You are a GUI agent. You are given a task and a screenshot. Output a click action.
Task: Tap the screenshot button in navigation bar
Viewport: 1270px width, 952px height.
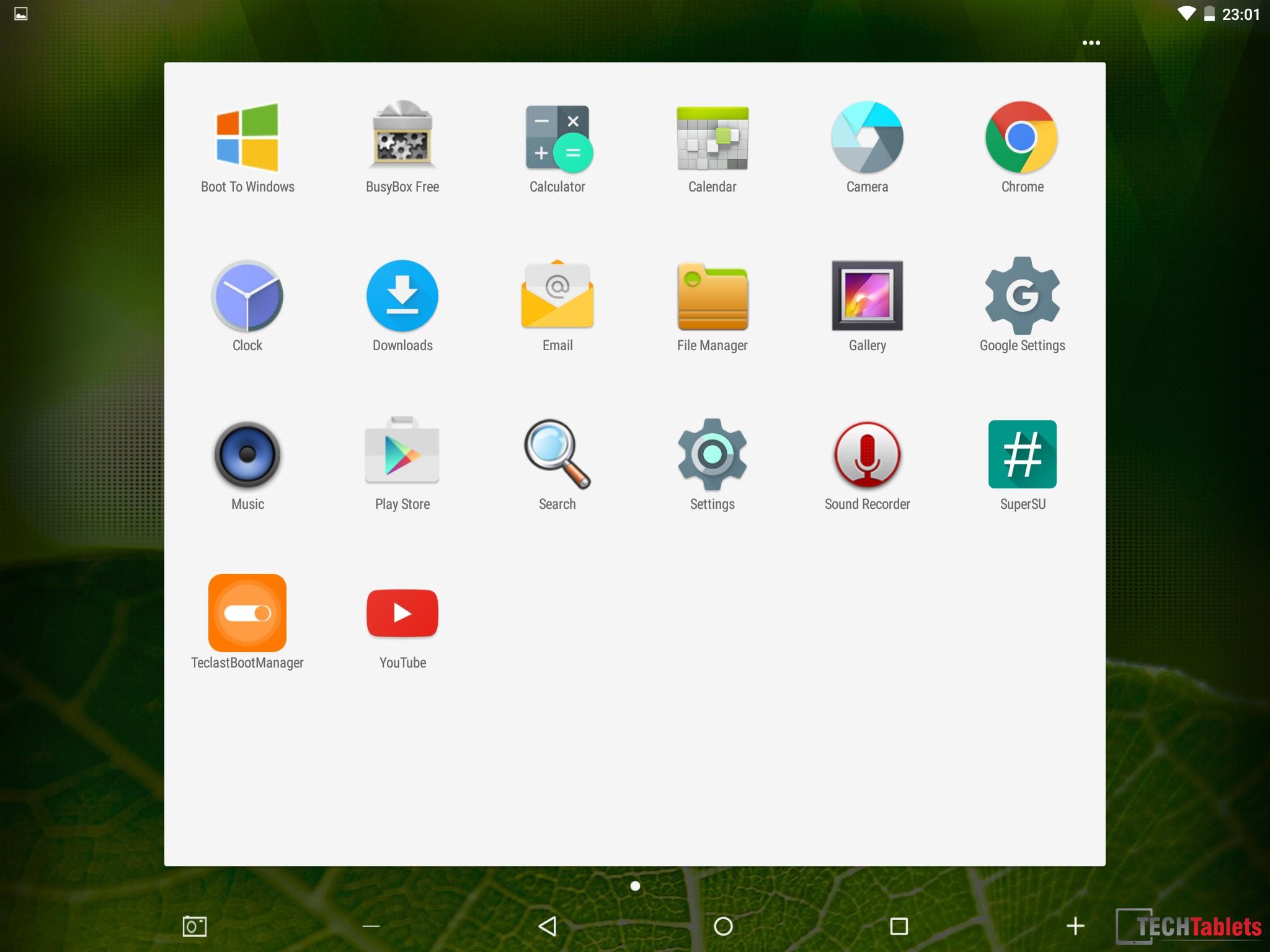(195, 926)
